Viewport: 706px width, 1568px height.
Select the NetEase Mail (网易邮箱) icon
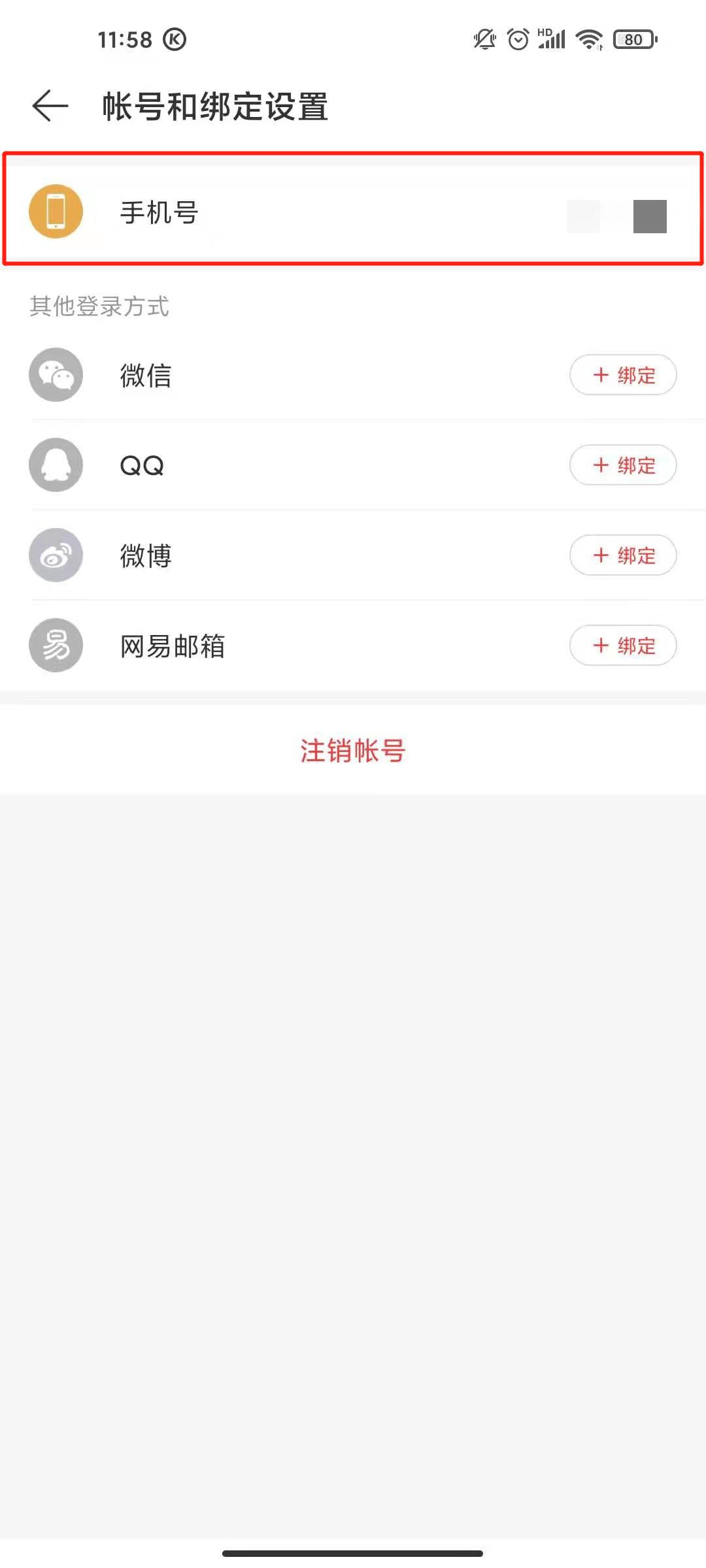[56, 645]
